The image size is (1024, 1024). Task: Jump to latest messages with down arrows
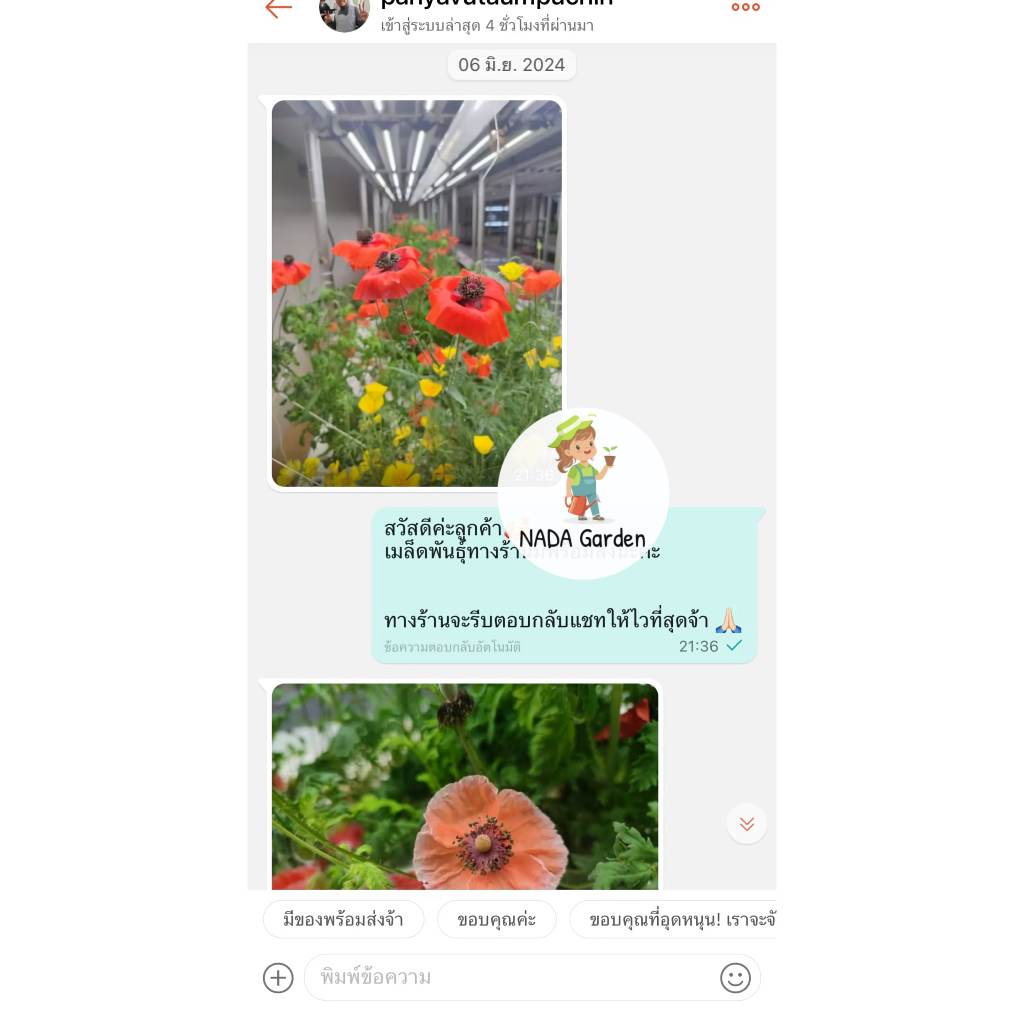pyautogui.click(x=746, y=824)
